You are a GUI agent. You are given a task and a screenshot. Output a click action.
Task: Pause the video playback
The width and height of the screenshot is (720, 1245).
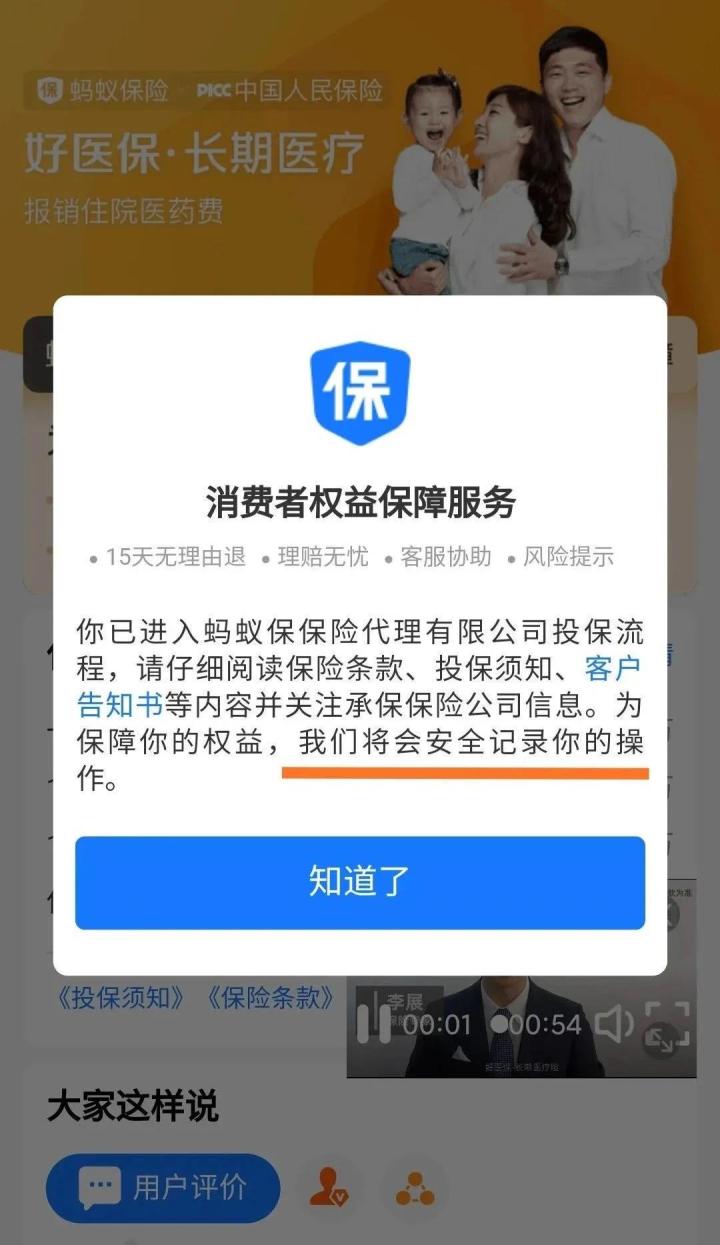[x=374, y=1023]
